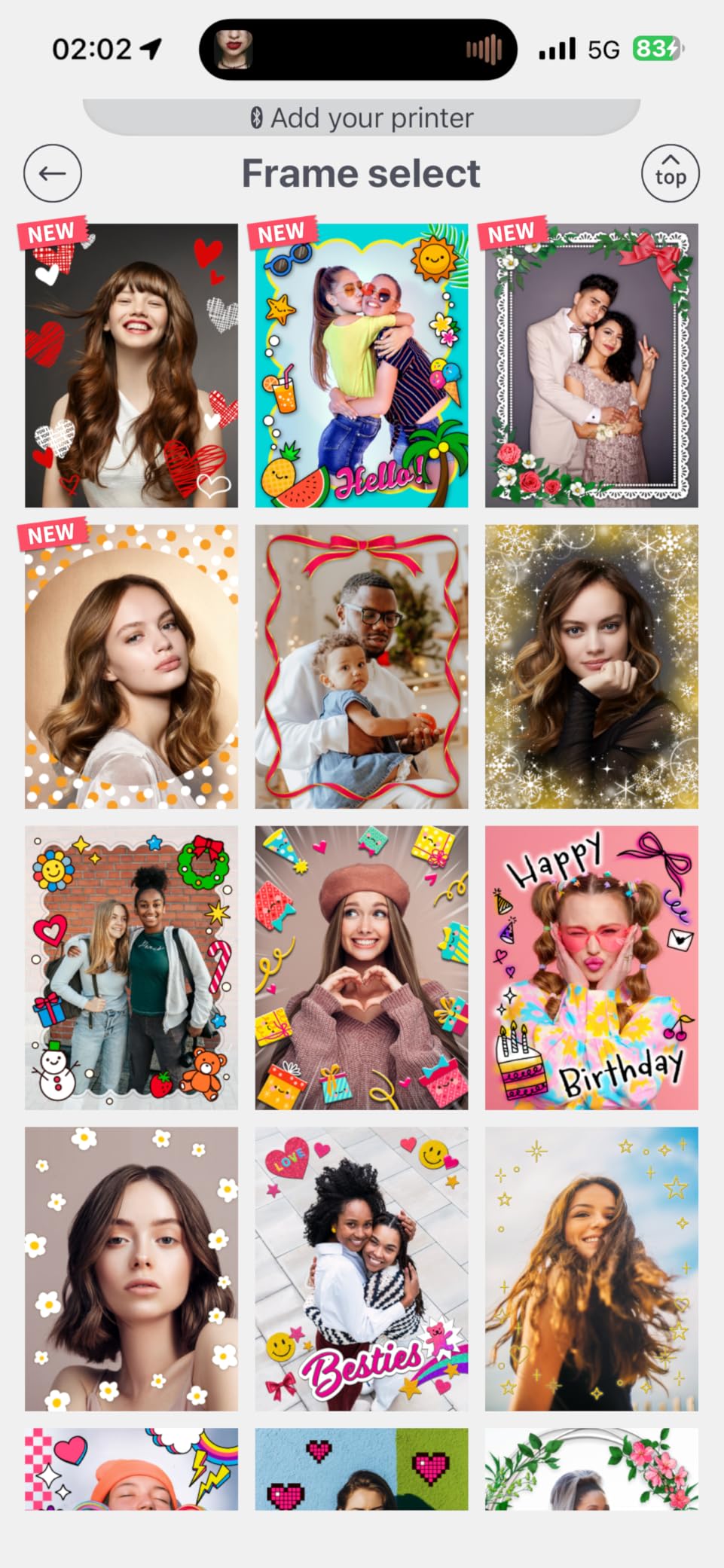
Task: Pick the orange polka dot circle frame
Action: pyautogui.click(x=131, y=667)
